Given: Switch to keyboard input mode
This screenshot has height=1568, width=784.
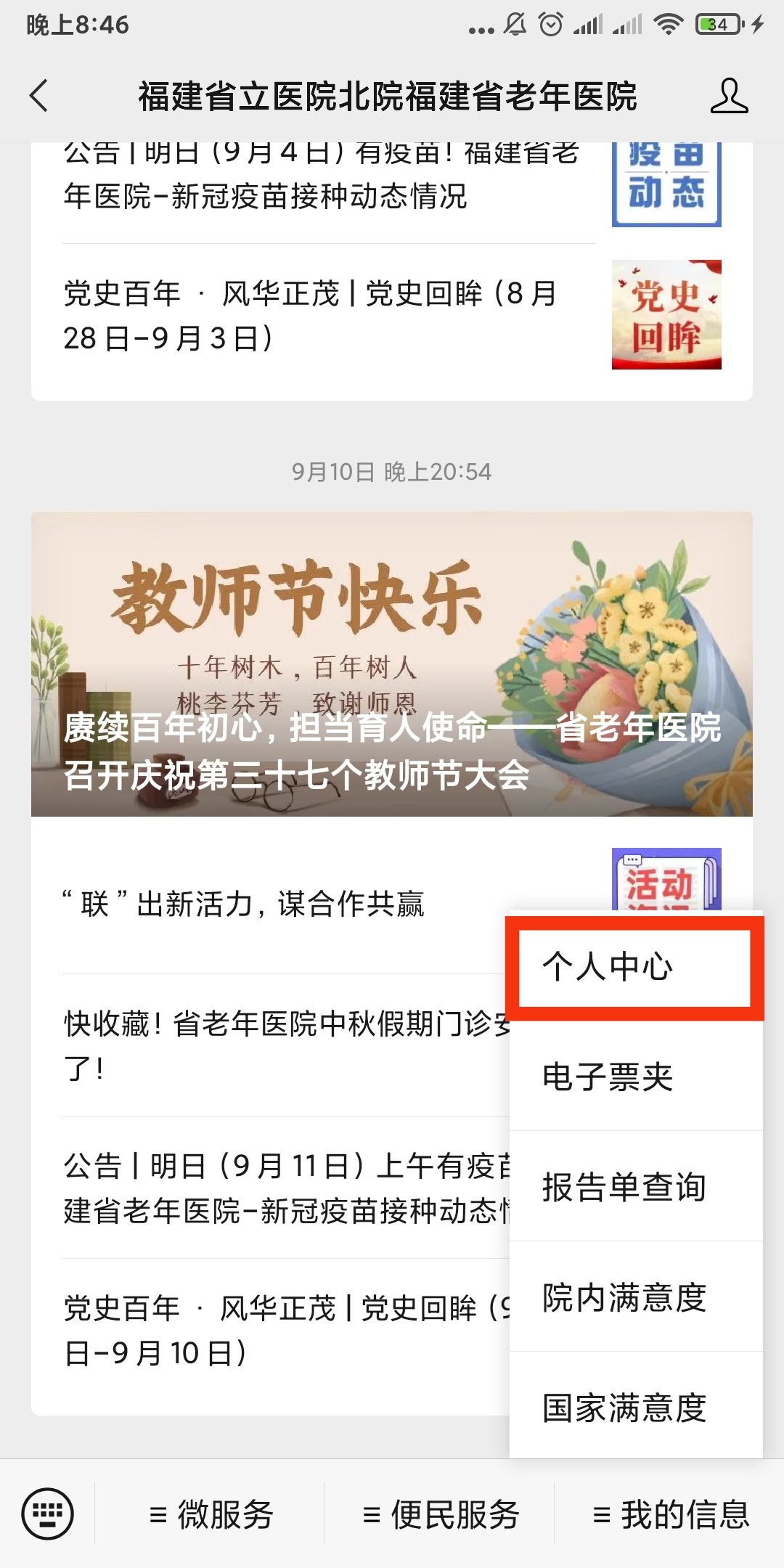Looking at the screenshot, I should click(x=48, y=1514).
